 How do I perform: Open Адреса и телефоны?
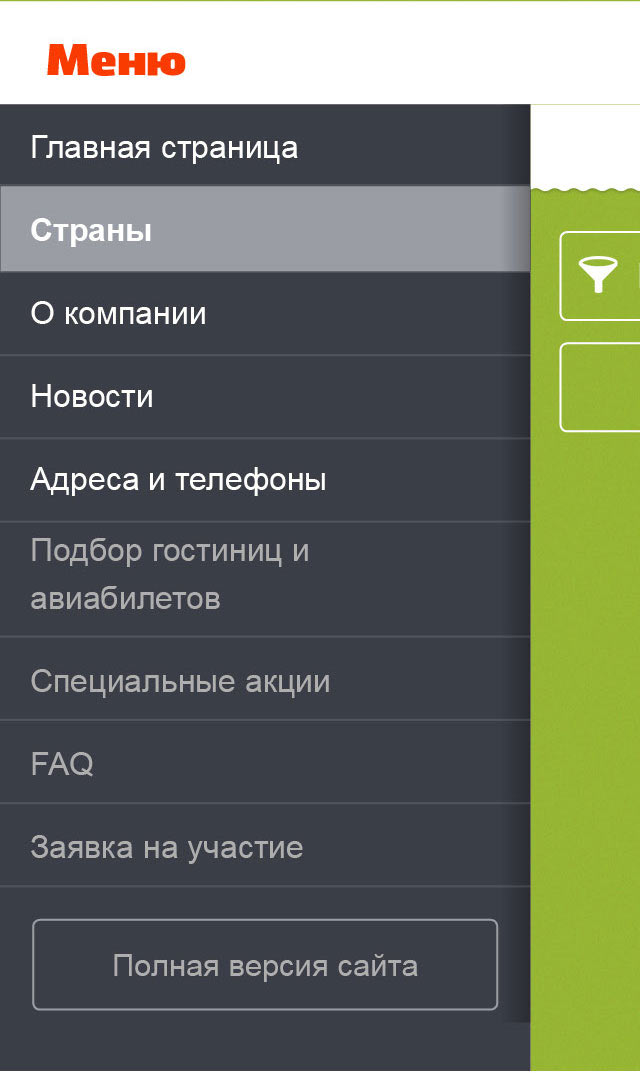coord(178,480)
